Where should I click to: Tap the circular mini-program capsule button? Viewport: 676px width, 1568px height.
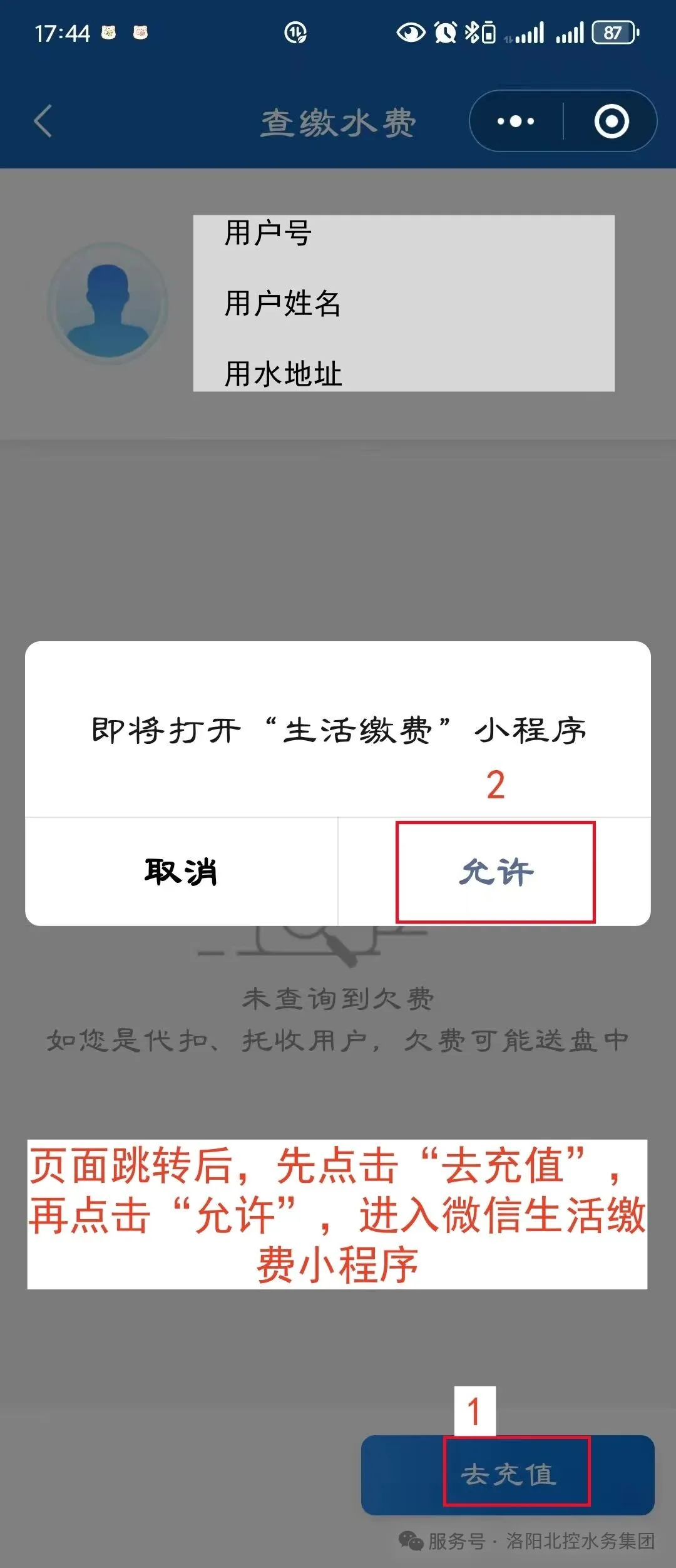click(x=610, y=121)
